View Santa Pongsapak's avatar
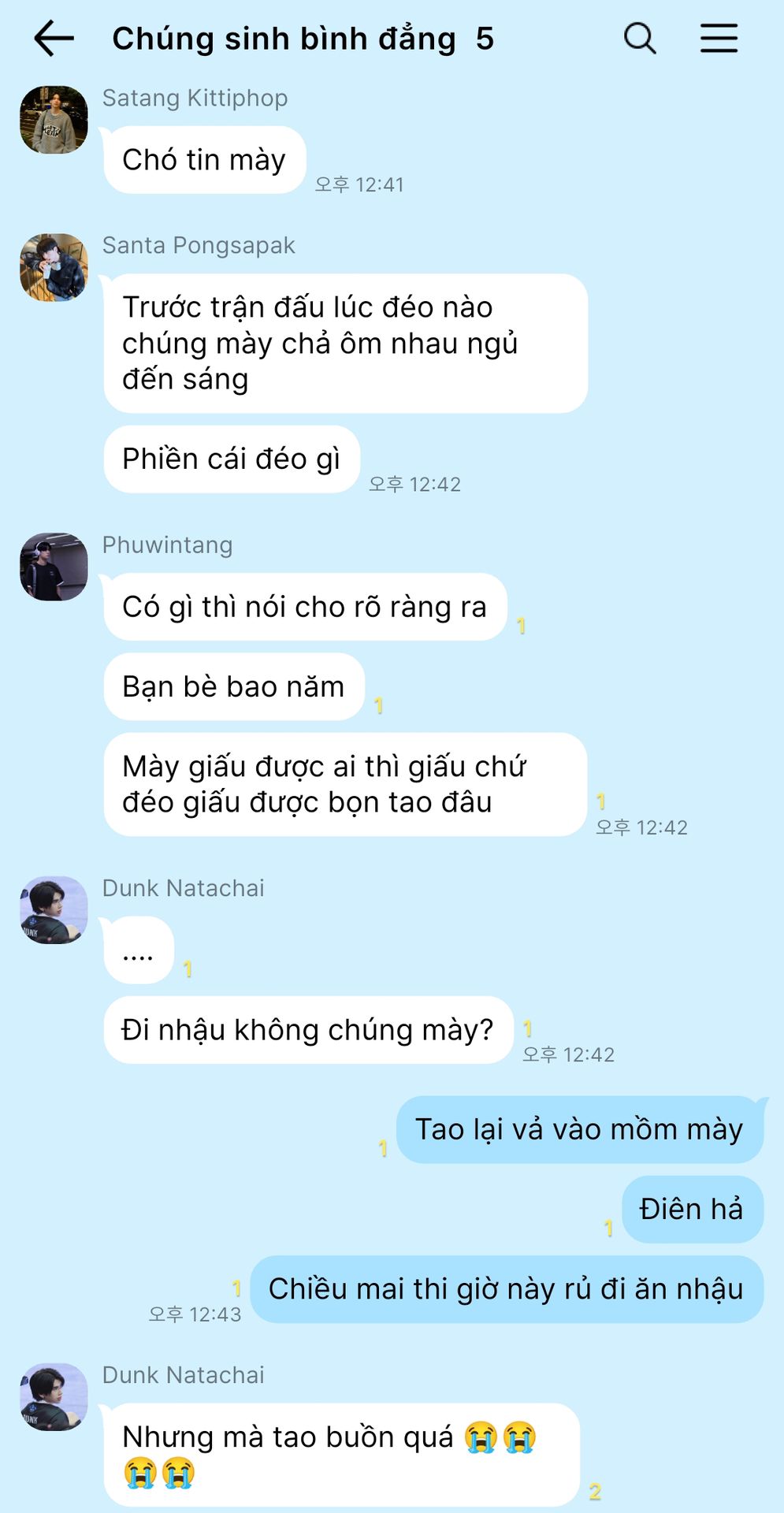 click(54, 267)
